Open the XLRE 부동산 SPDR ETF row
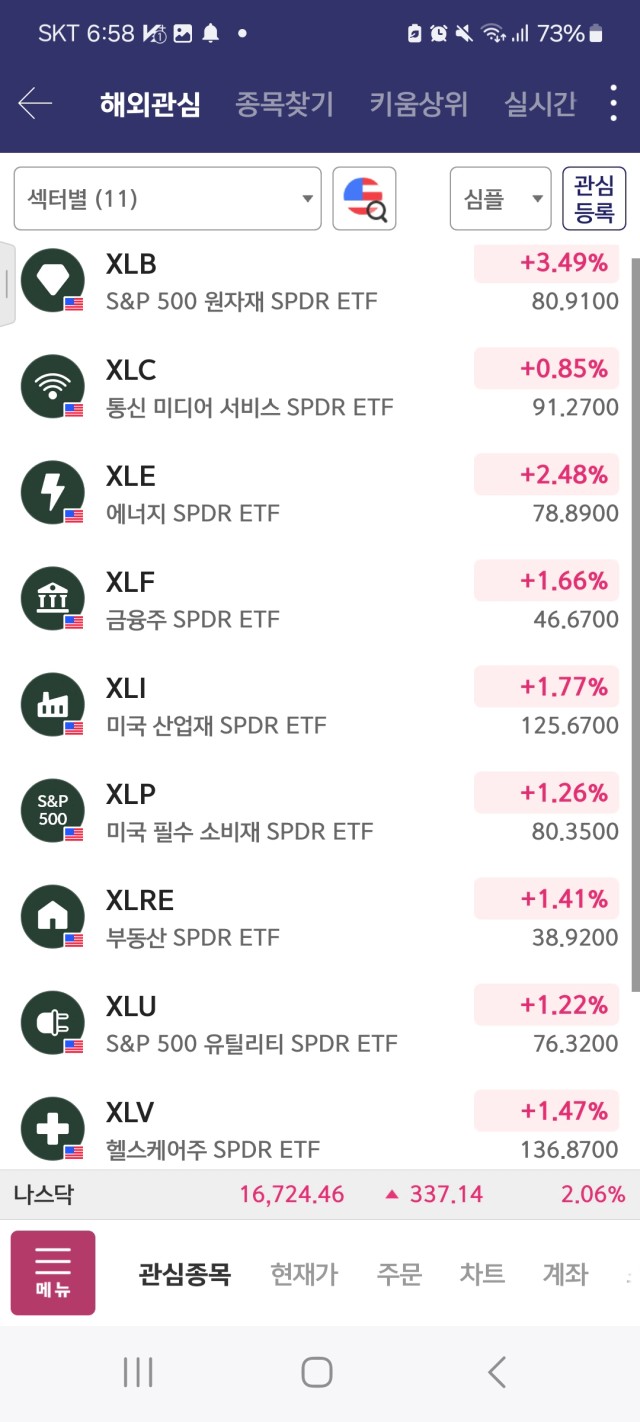 coord(318,918)
